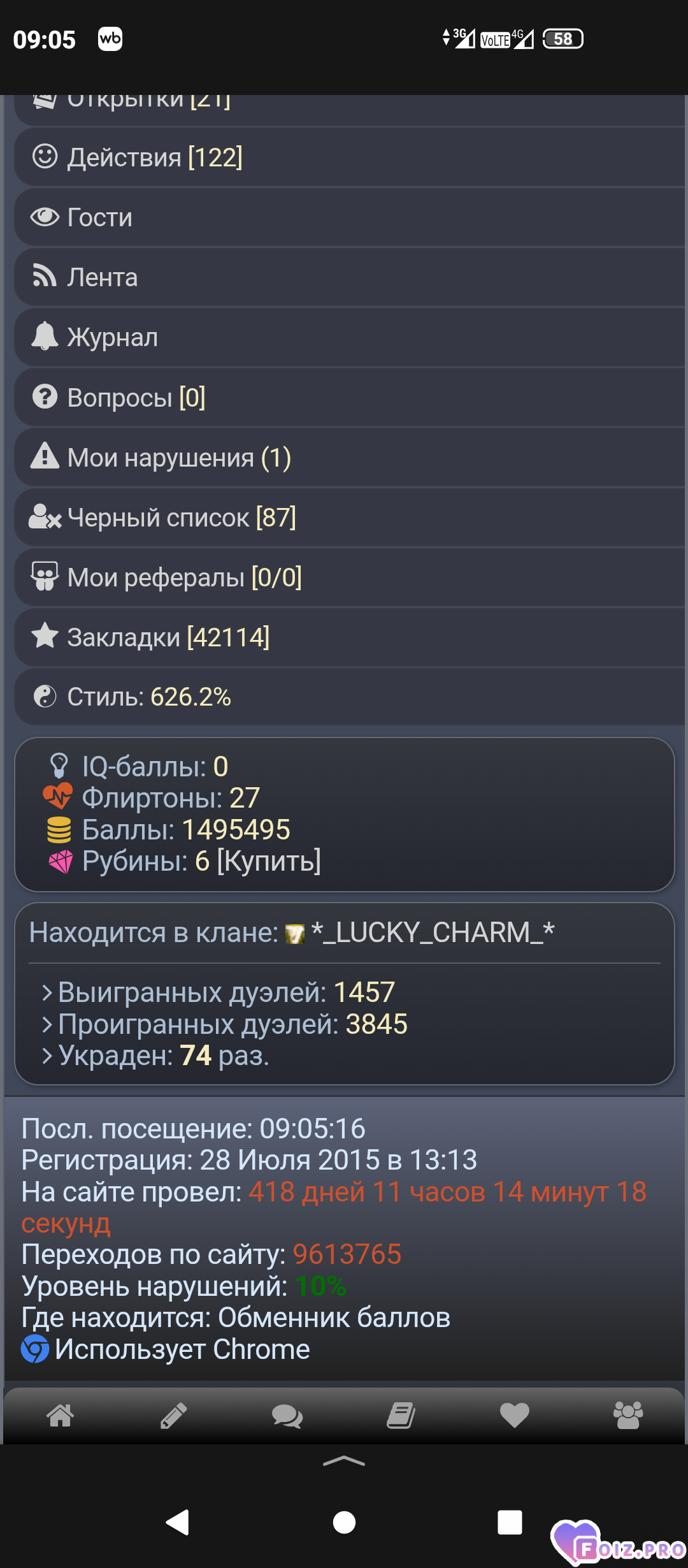Open the Журнал notifications
Viewport: 688px width, 1568px height.
coord(112,337)
